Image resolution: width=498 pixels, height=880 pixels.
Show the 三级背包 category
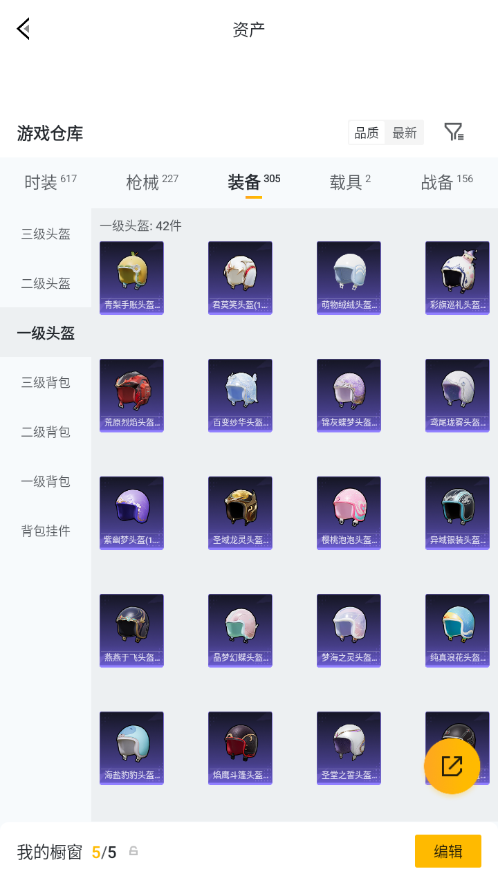point(45,382)
